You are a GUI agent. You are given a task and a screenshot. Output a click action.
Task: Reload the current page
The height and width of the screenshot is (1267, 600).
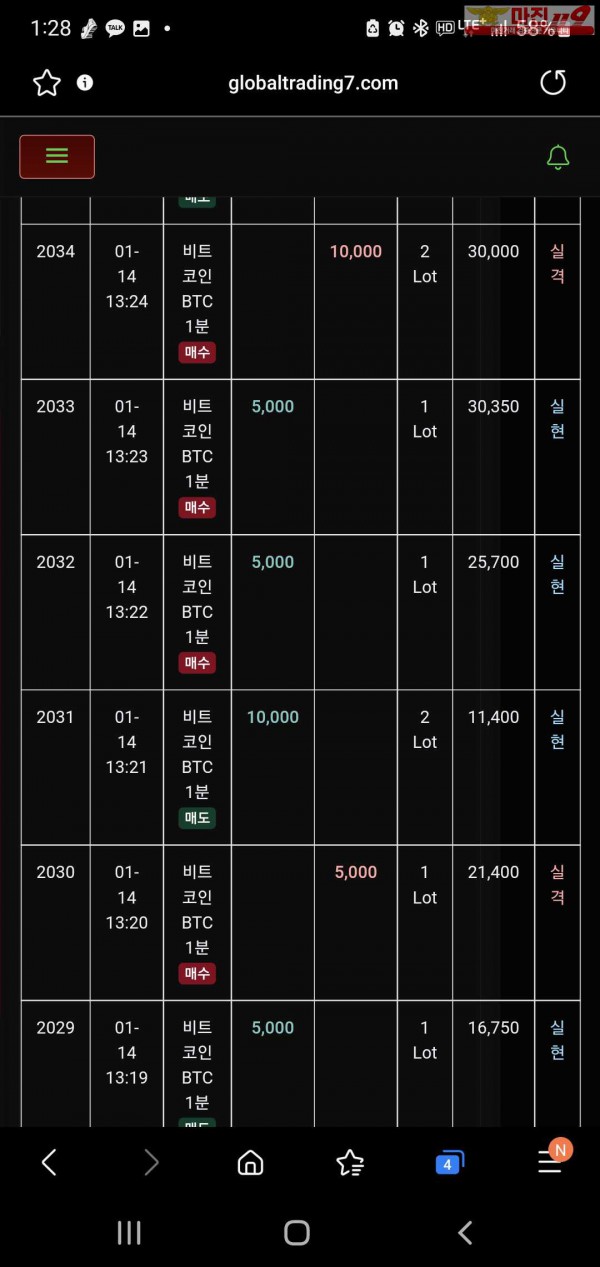click(553, 83)
